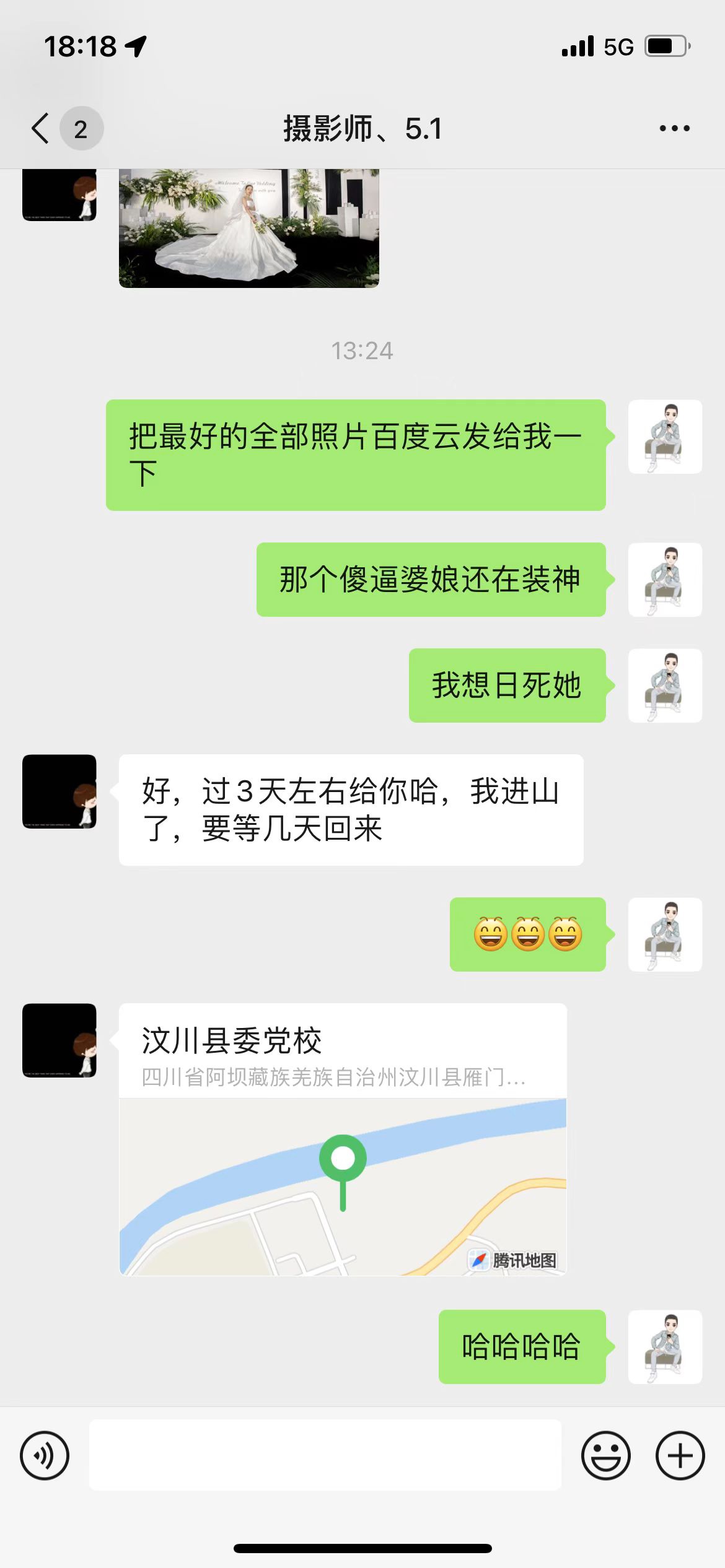The width and height of the screenshot is (725, 1568).
Task: Open my avatar next to 哈哈哈哈
Action: pos(665,1347)
